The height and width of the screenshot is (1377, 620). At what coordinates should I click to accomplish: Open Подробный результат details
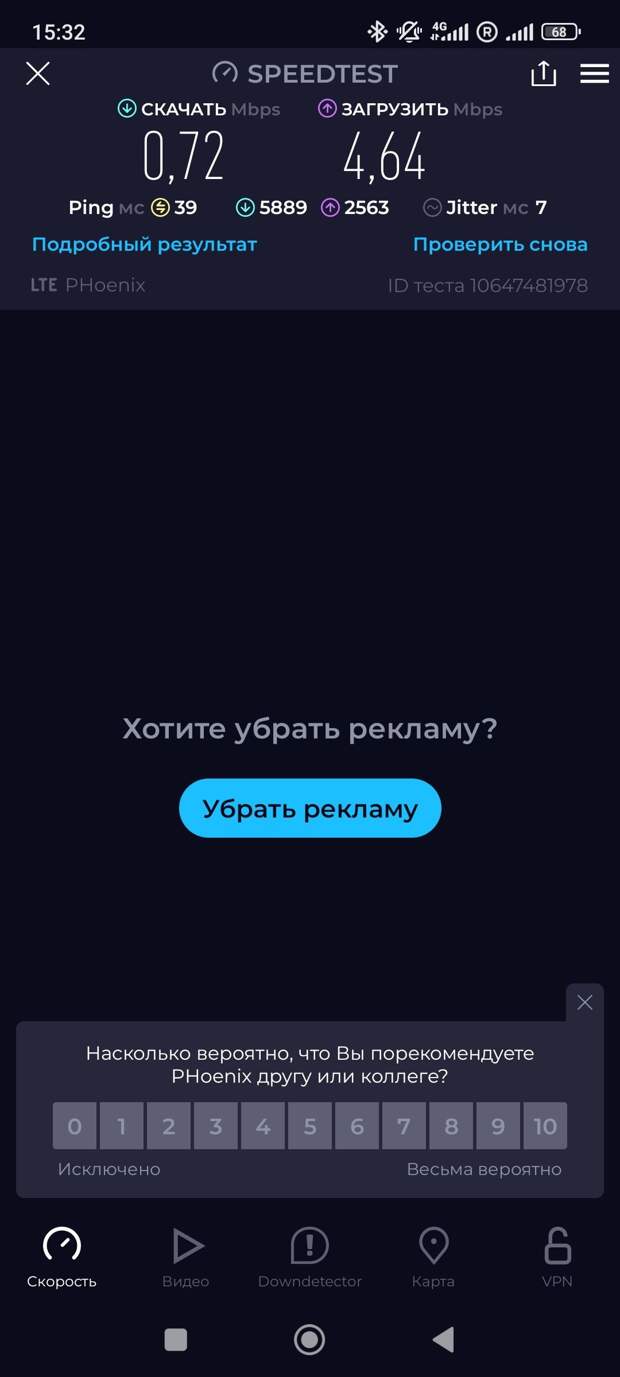click(144, 244)
